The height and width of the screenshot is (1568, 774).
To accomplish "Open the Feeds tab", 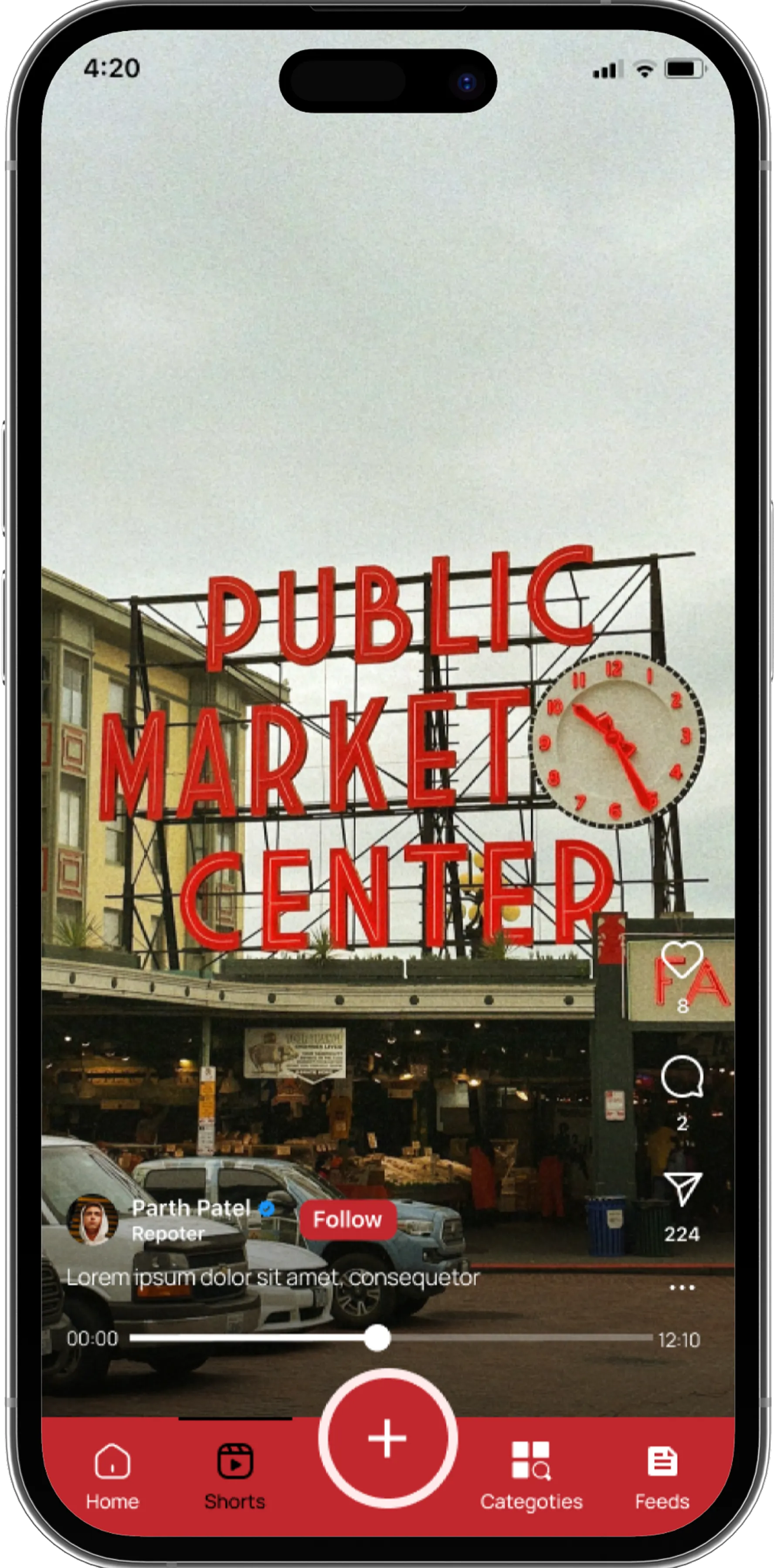I will pos(662,1473).
